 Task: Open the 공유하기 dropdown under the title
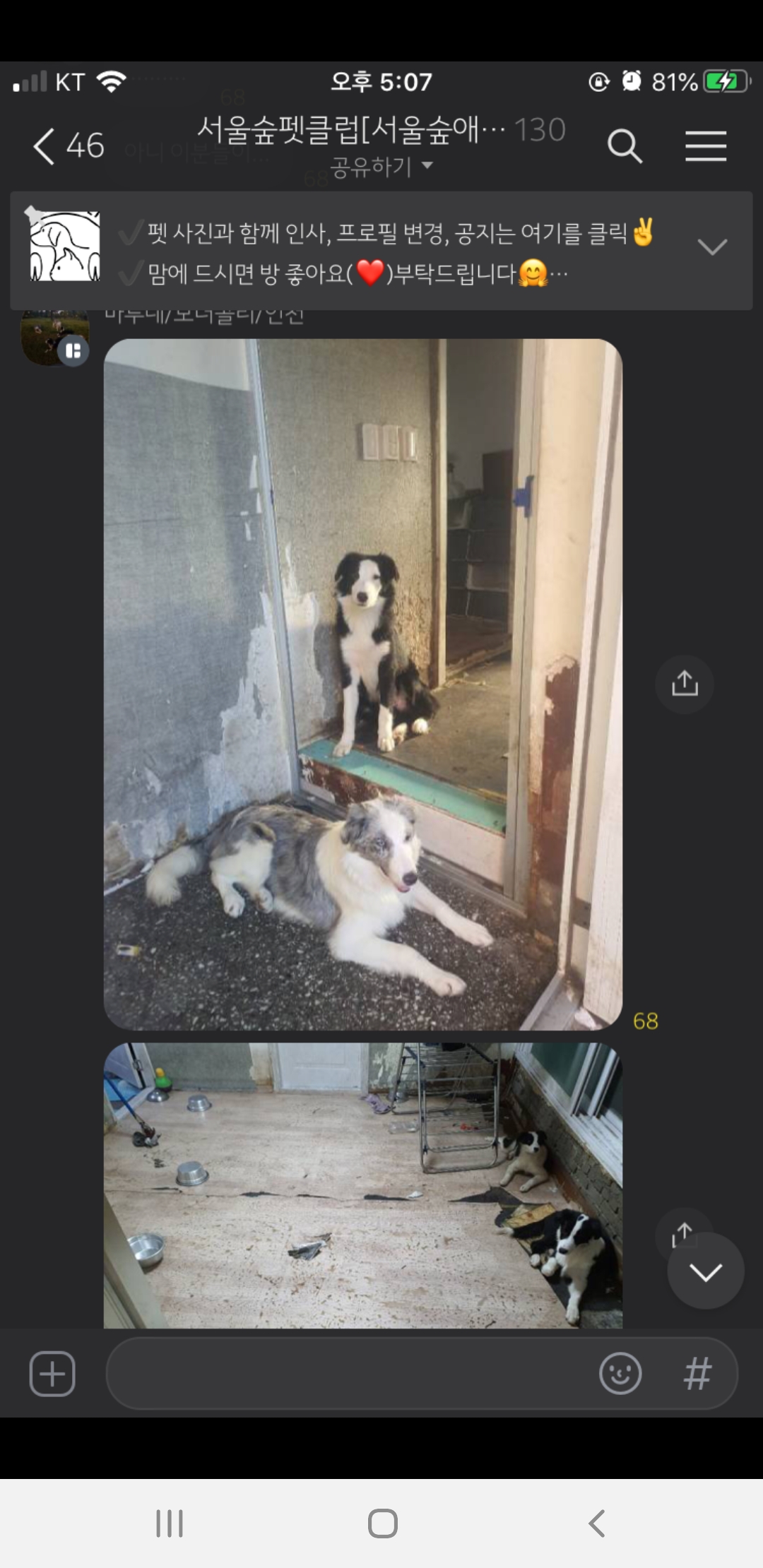point(381,167)
